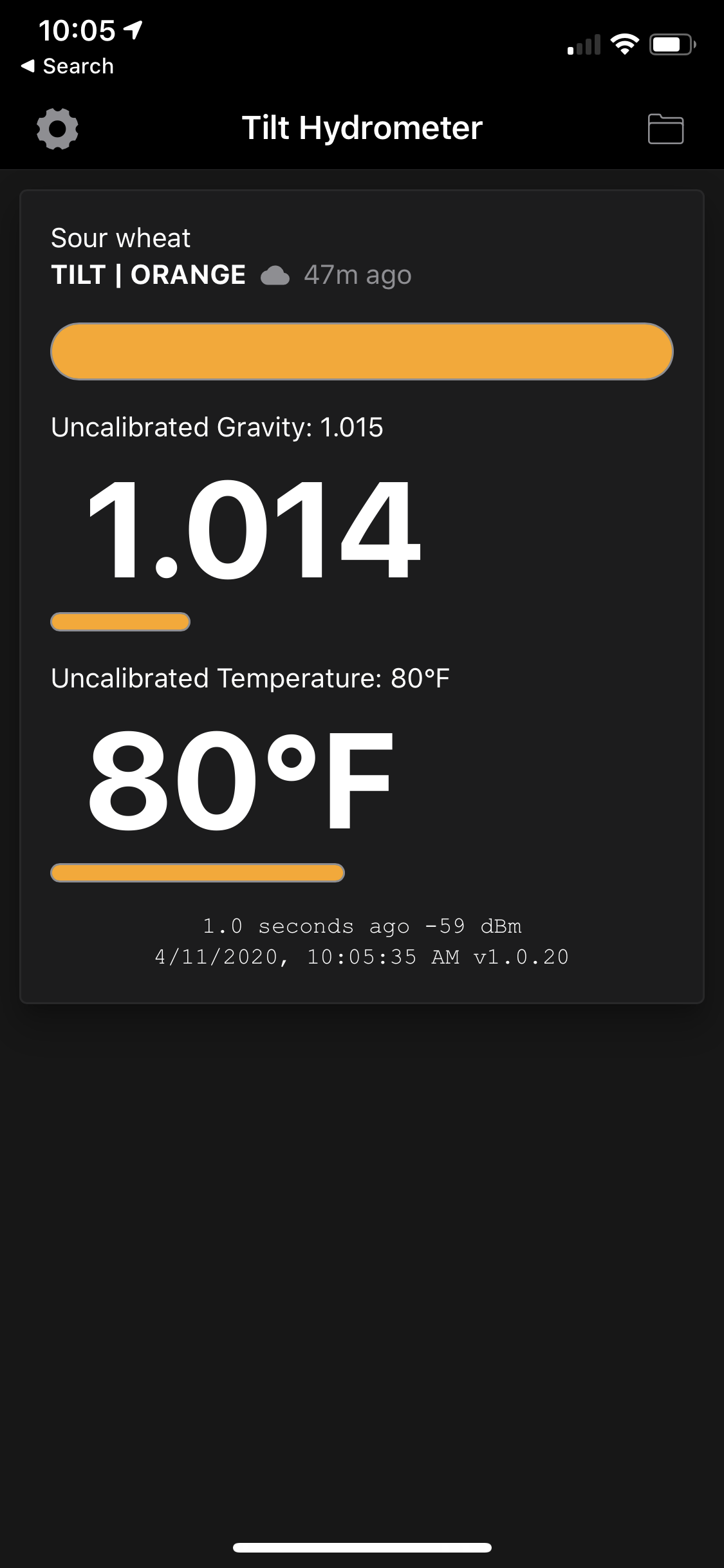Open the Sour wheat Tilt Orange card

pos(362,596)
